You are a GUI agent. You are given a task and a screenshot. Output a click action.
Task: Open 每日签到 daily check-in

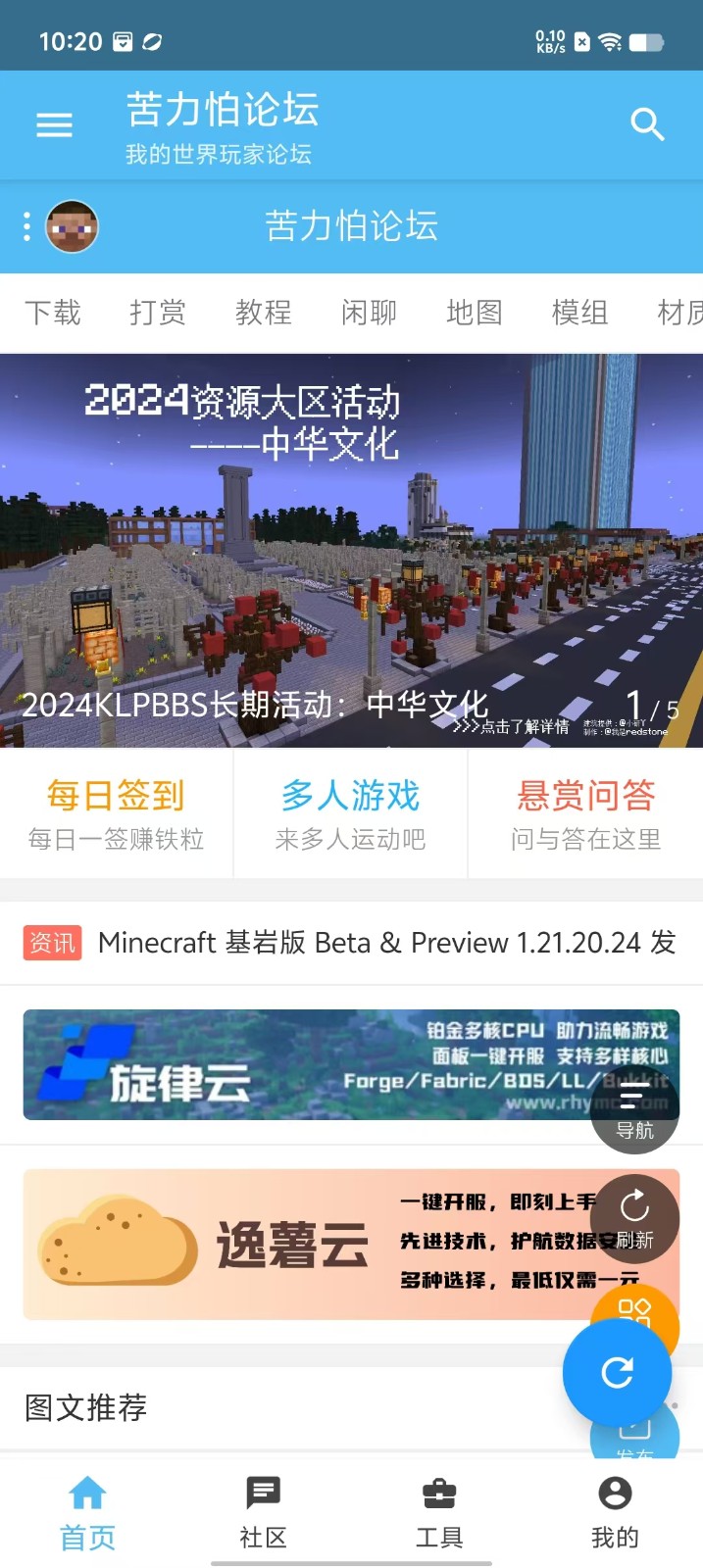pyautogui.click(x=116, y=813)
